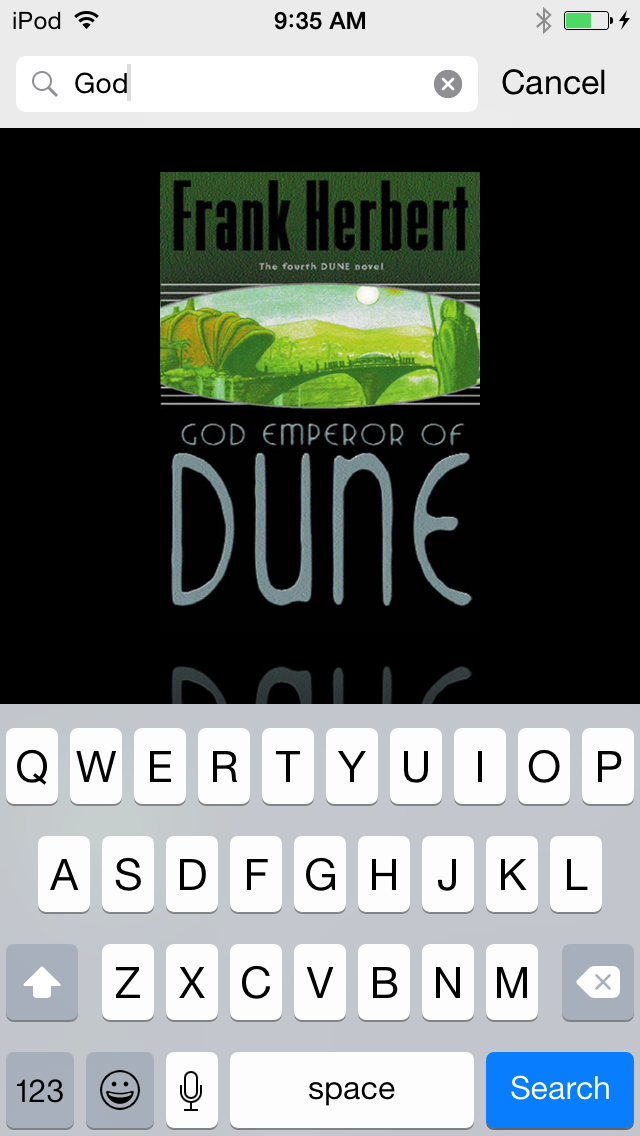Switch to the 123 numeric keyboard

coord(40,1089)
